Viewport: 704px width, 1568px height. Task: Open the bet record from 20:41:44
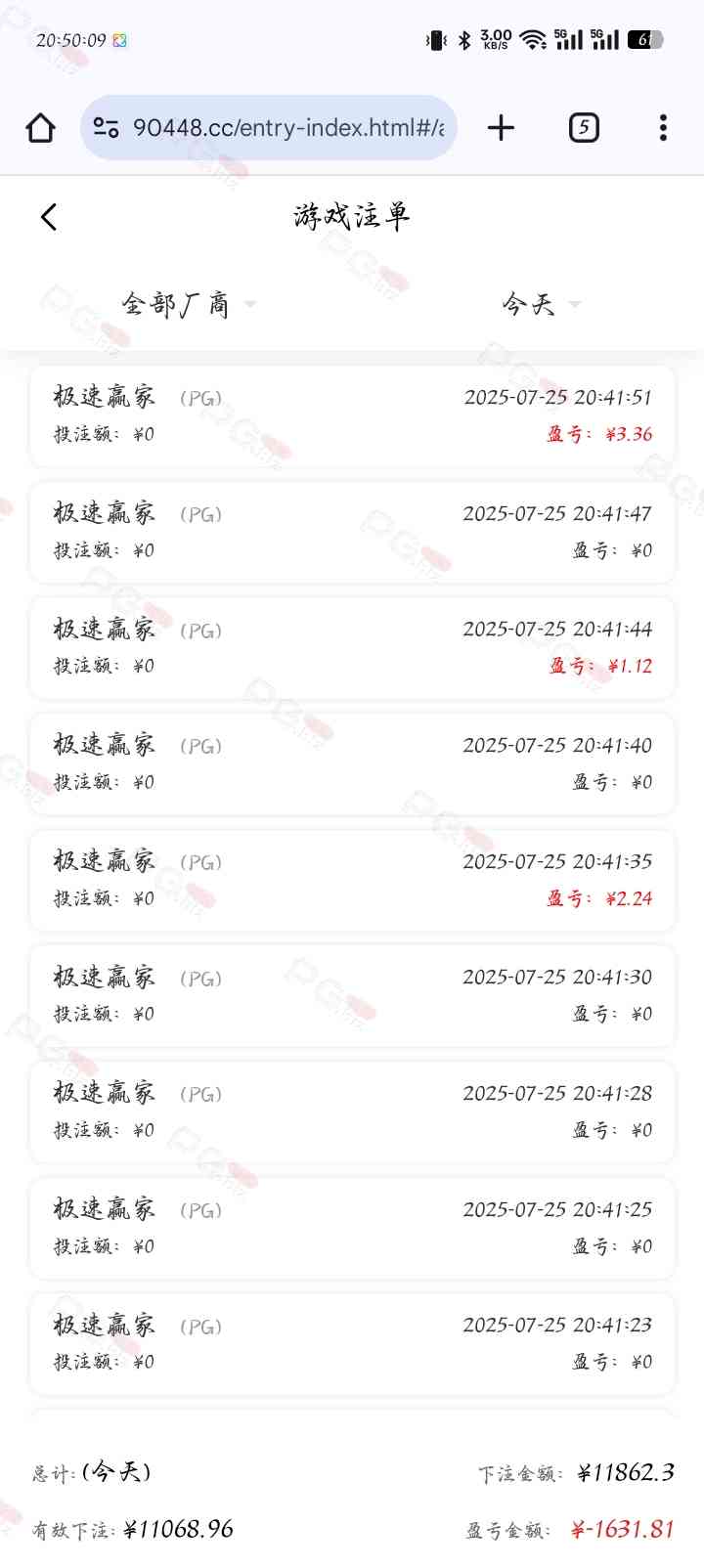click(352, 648)
